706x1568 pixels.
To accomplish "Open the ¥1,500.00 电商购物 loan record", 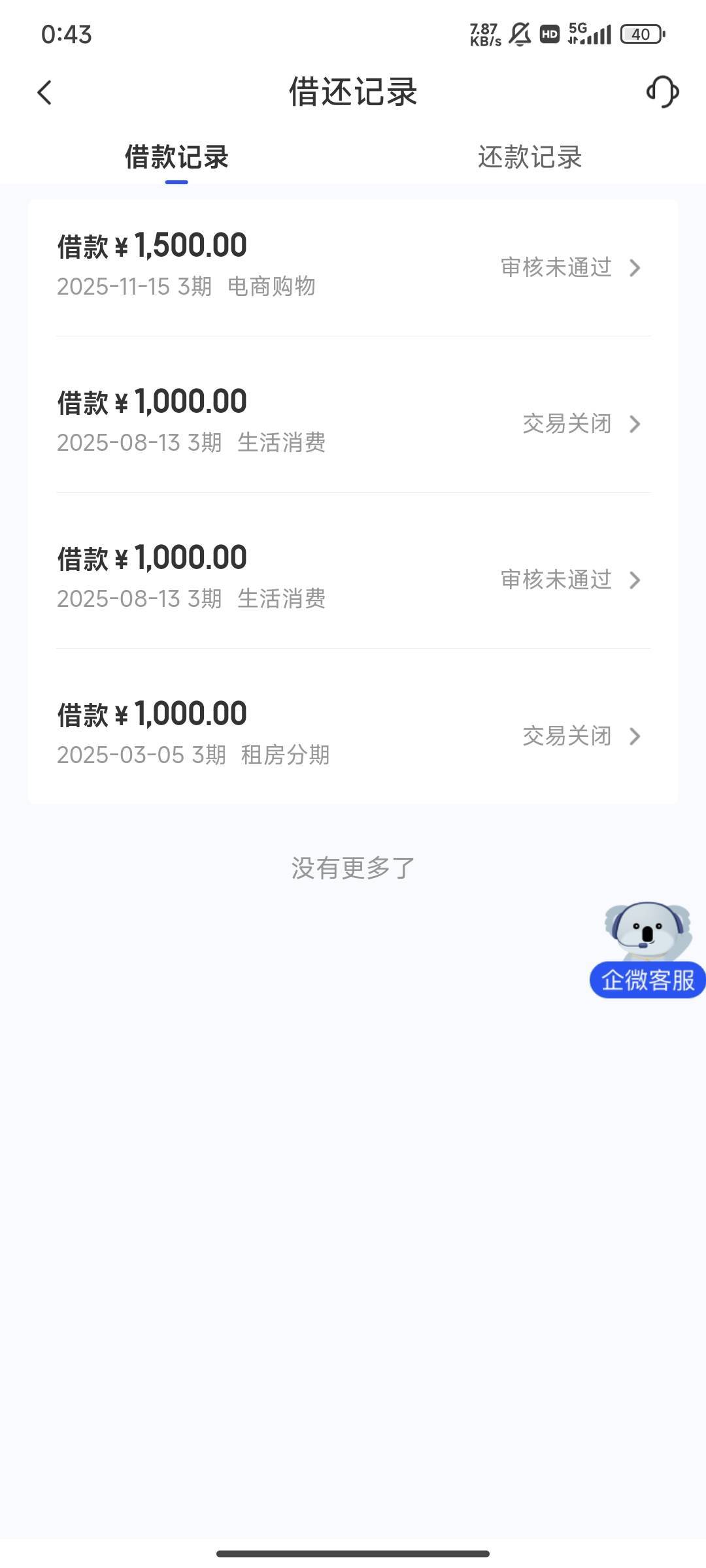I will point(353,267).
